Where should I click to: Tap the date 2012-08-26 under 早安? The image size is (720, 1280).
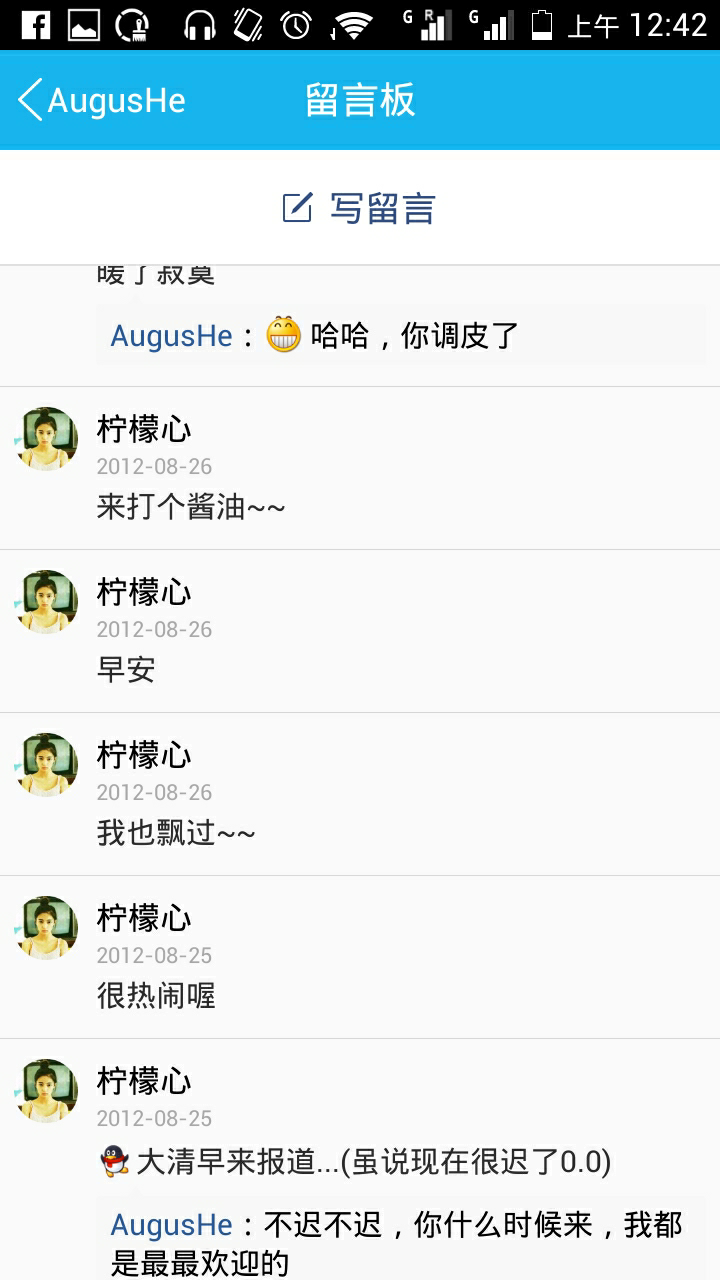pos(155,629)
